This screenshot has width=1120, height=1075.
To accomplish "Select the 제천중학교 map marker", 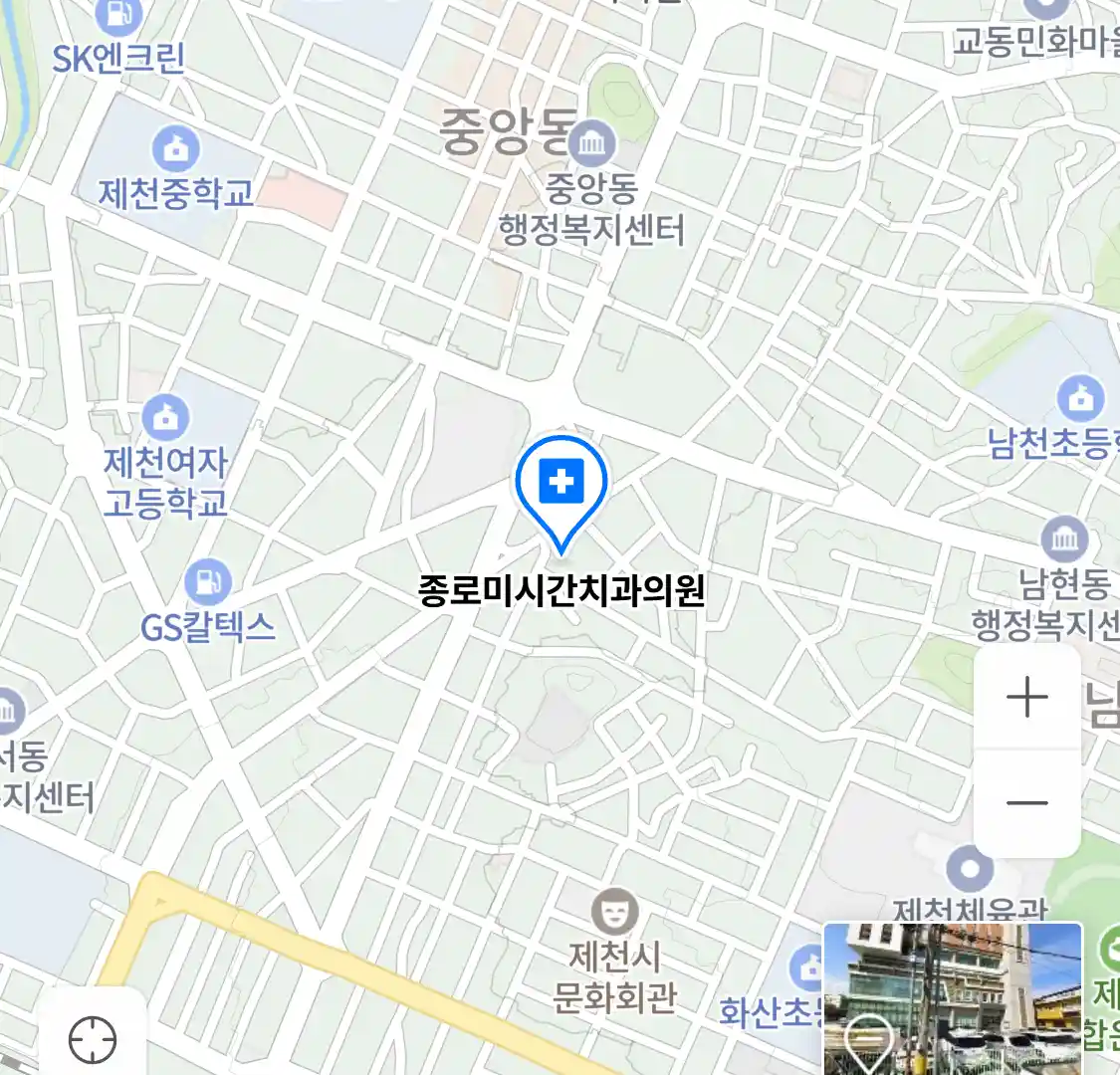I will click(176, 149).
